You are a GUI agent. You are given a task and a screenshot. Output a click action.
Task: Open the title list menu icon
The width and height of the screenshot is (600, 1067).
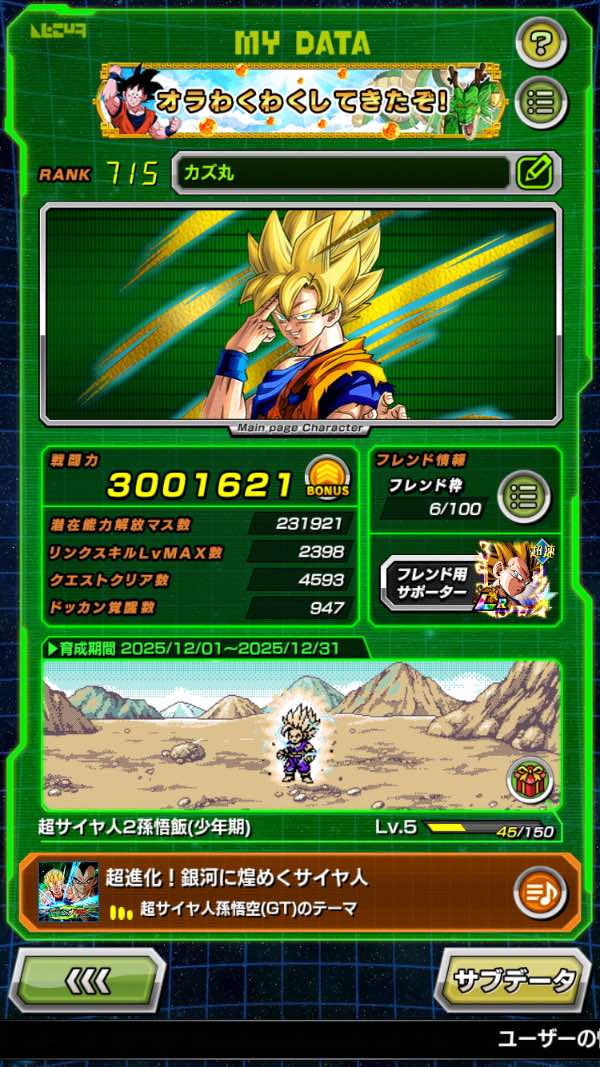tap(541, 101)
